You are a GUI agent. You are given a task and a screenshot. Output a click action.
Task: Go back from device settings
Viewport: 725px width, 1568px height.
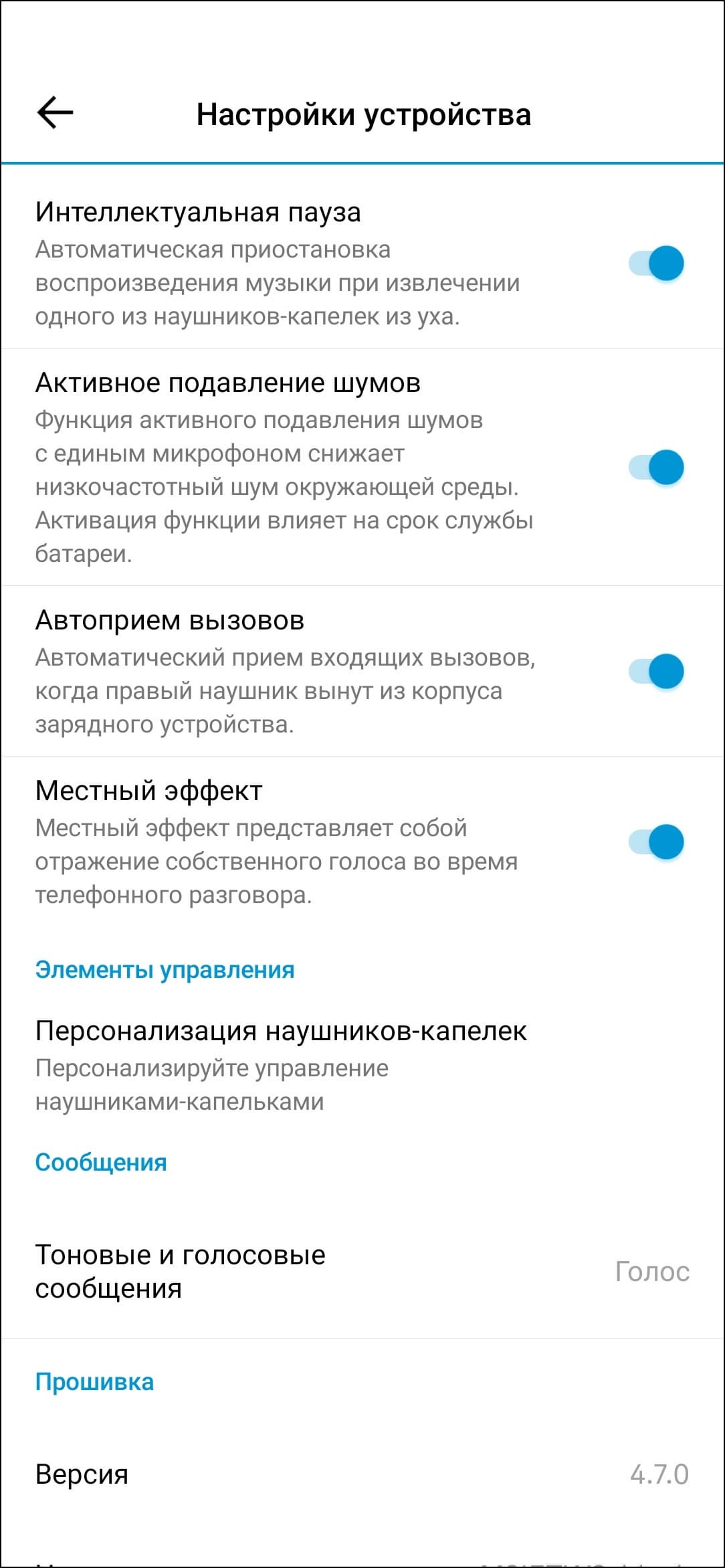pos(55,112)
